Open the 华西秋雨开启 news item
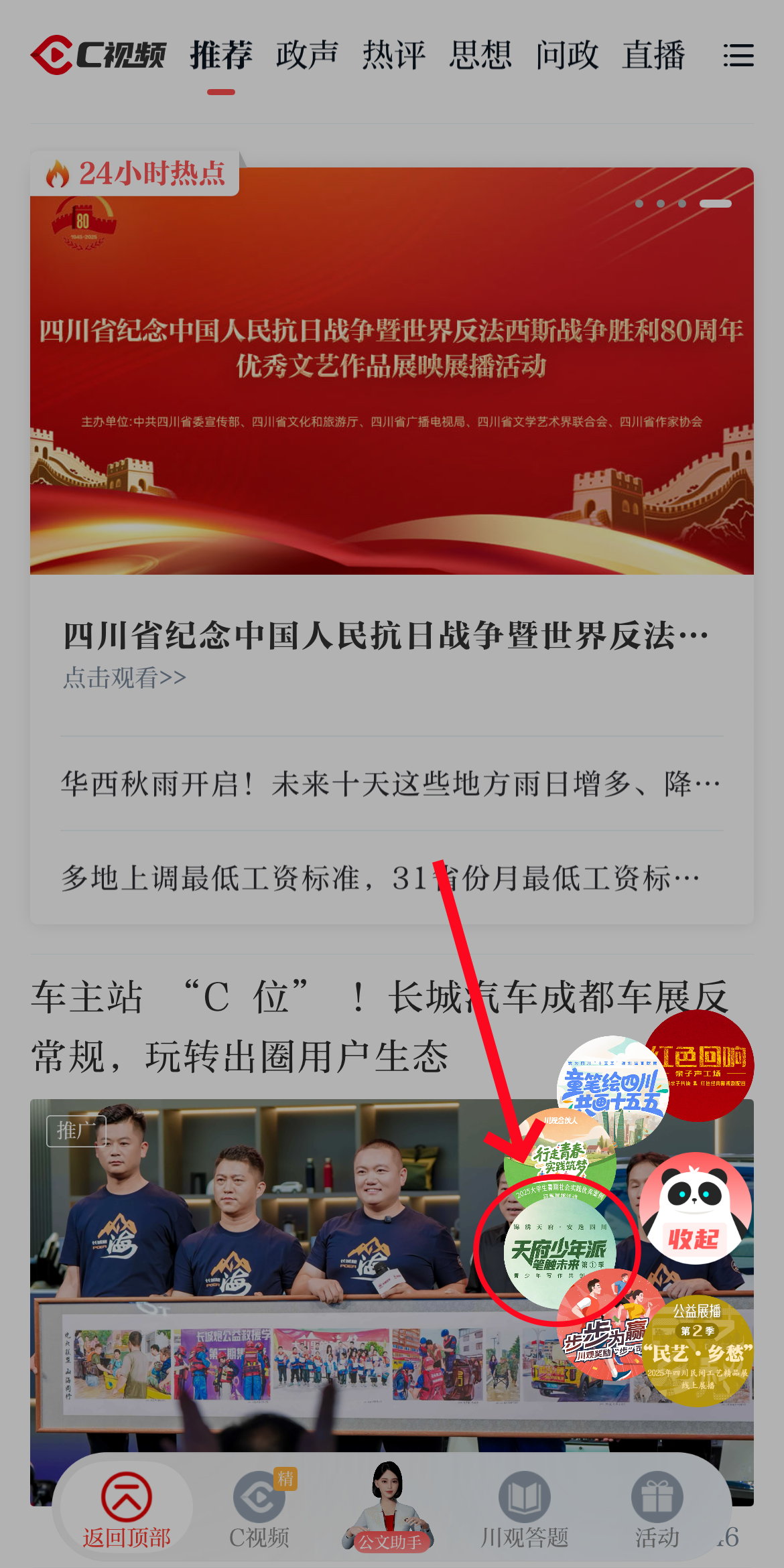The image size is (784, 1568). [x=391, y=784]
